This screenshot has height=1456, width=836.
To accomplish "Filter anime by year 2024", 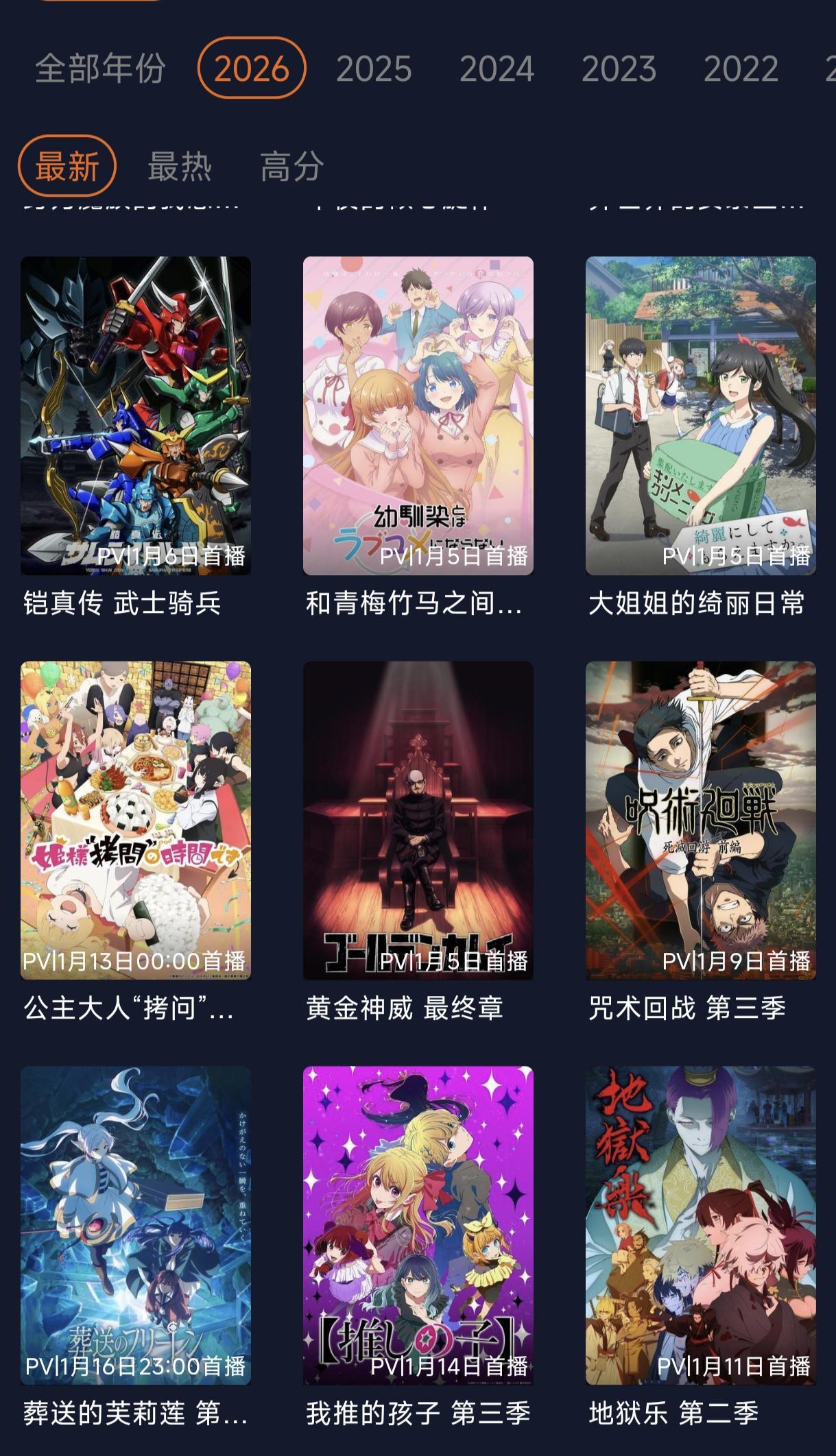I will [497, 69].
